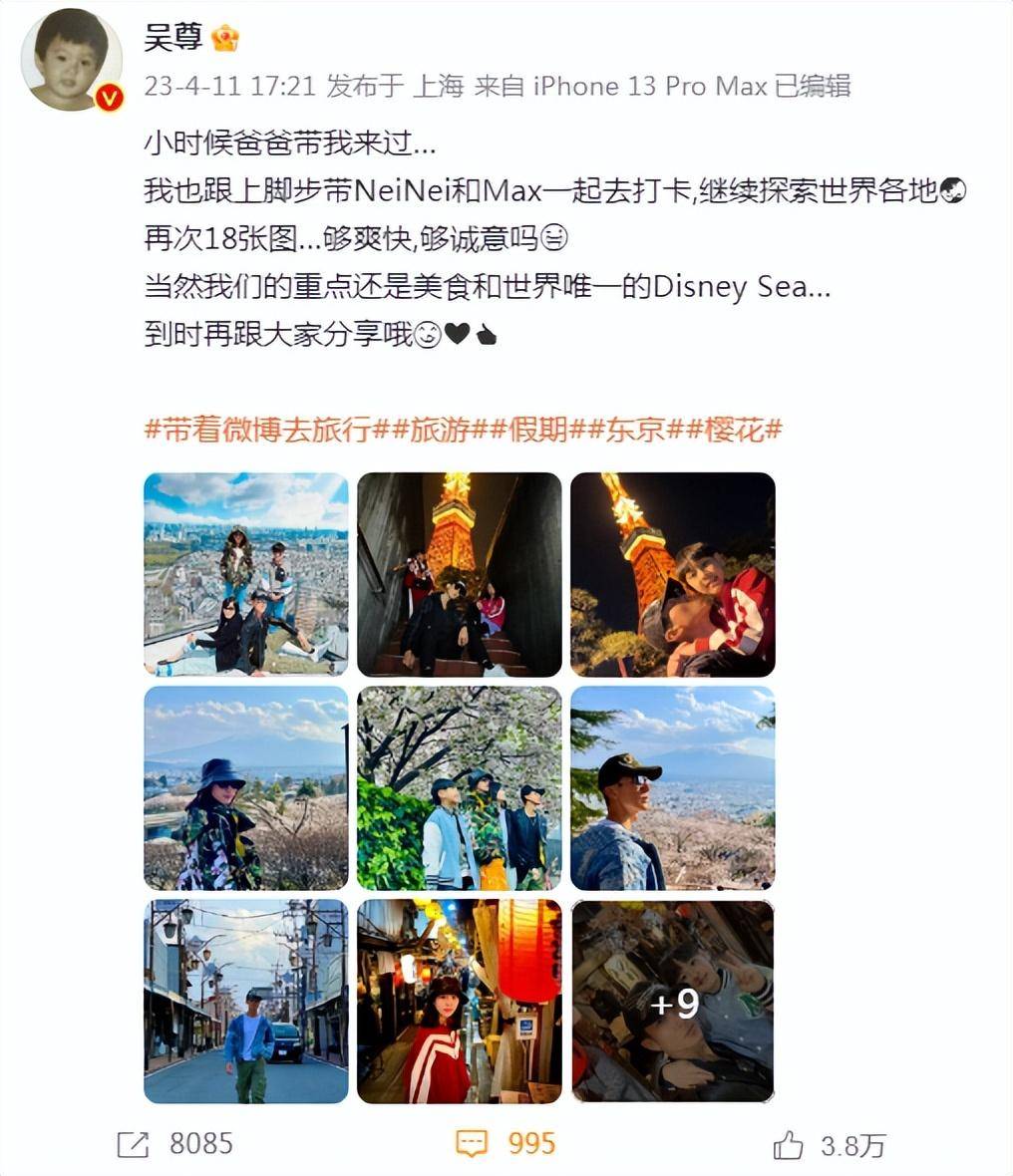
Task: View the rooftop family photo overlooking city
Action: [246, 574]
